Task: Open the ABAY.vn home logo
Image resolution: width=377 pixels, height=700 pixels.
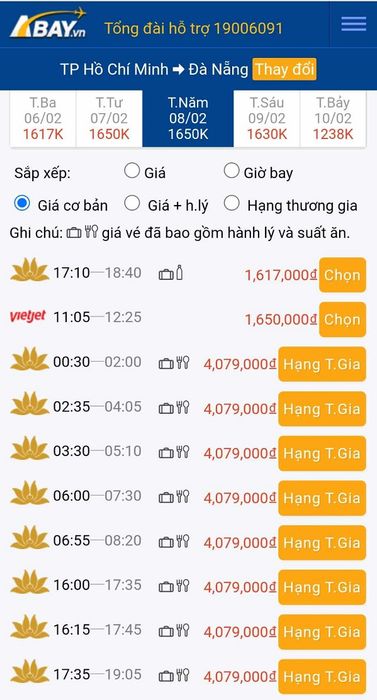Action: tap(48, 23)
